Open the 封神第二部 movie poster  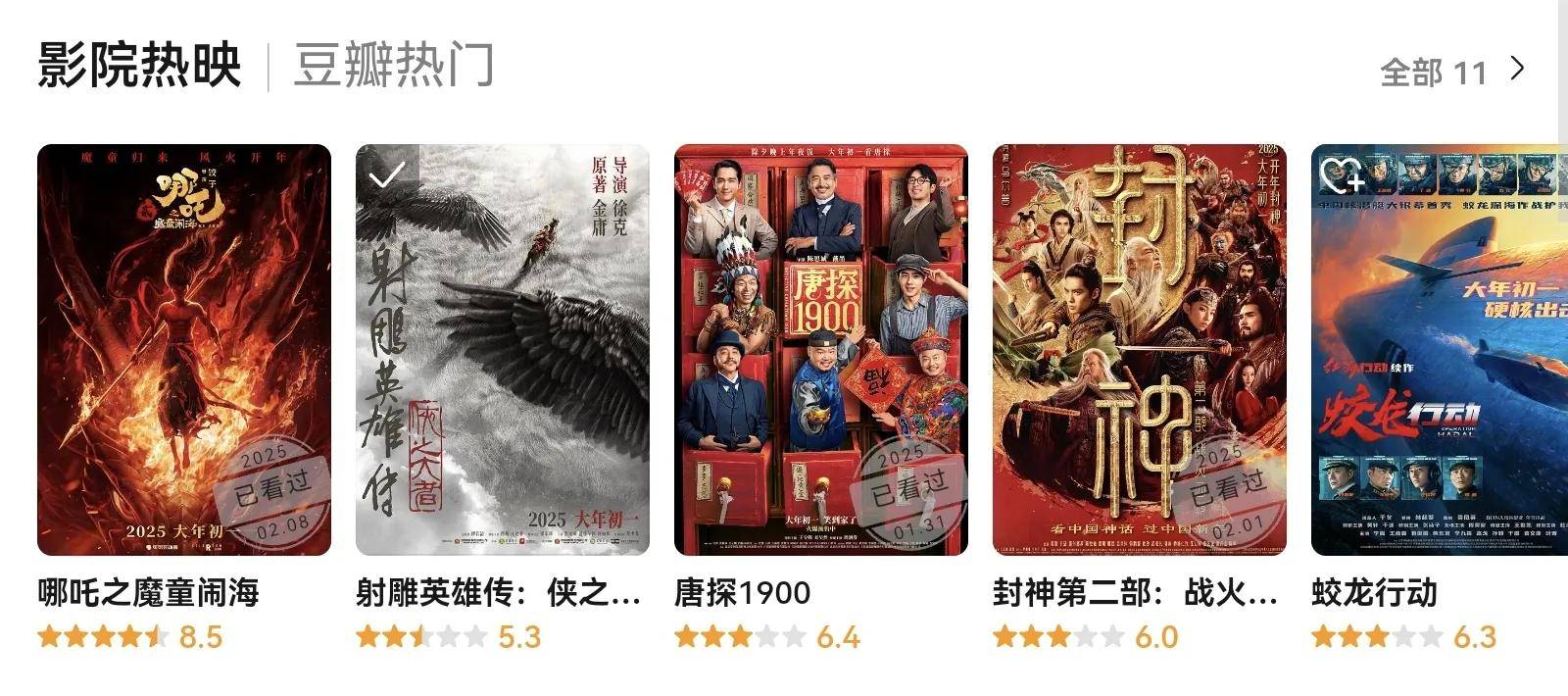click(x=1139, y=350)
